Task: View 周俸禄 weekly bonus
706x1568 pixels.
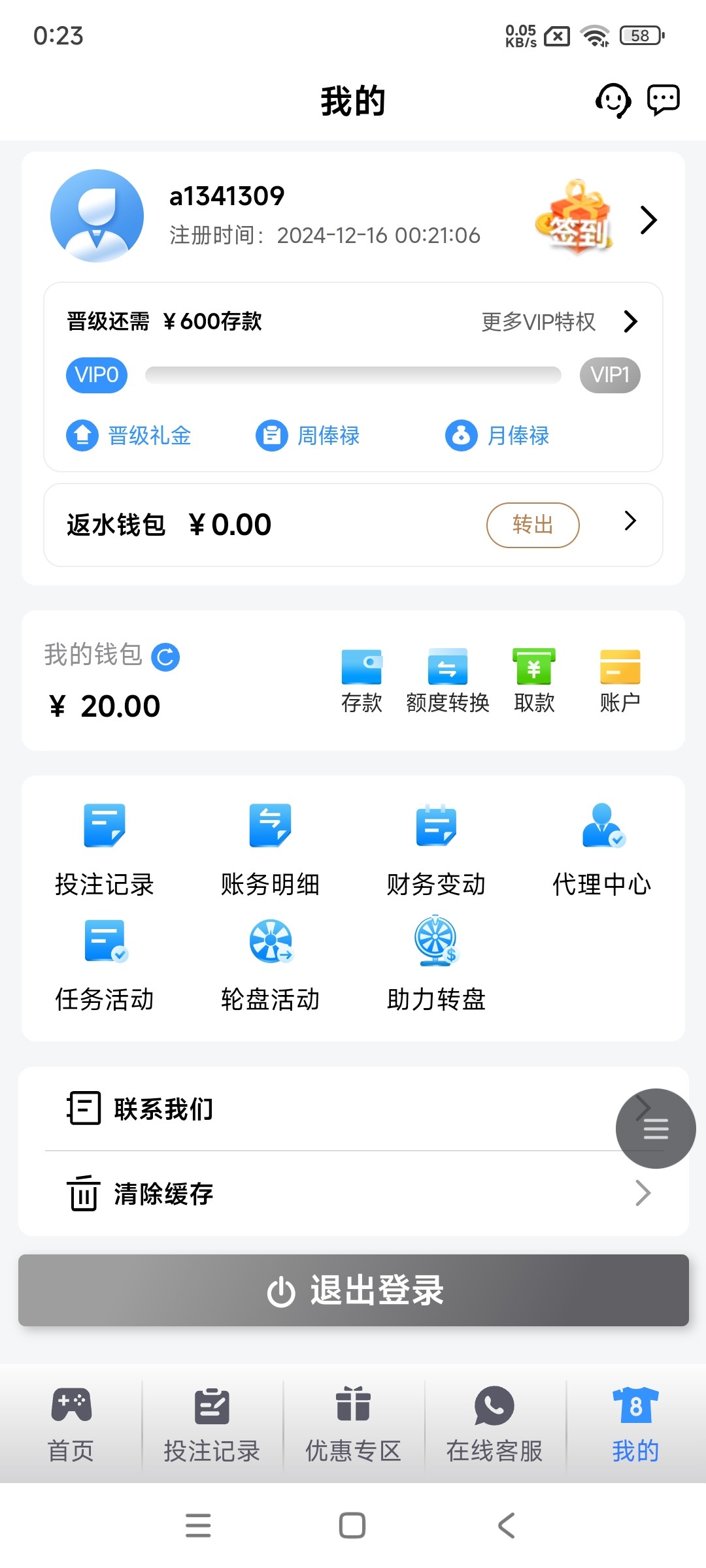Action: tap(308, 435)
